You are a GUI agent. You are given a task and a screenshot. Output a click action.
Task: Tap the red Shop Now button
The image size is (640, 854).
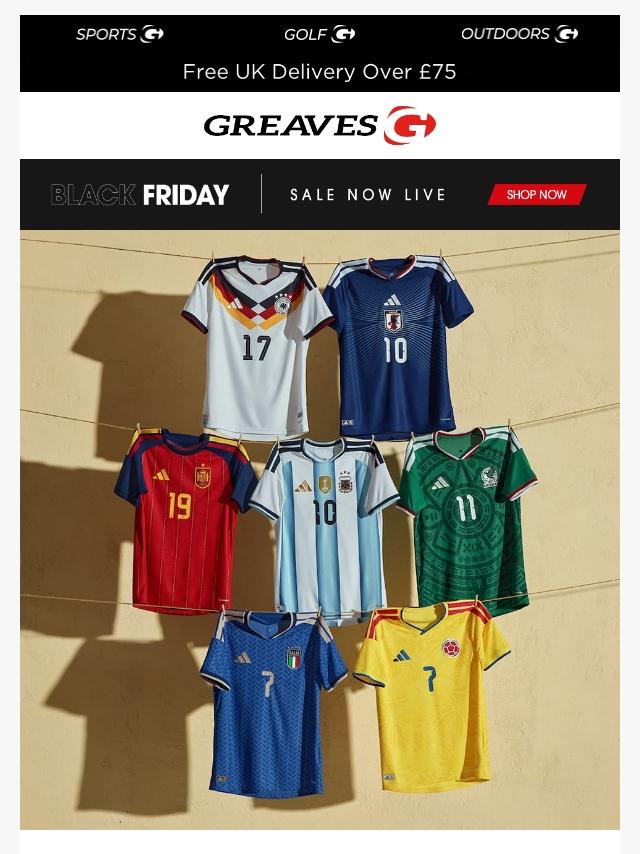pyautogui.click(x=536, y=195)
